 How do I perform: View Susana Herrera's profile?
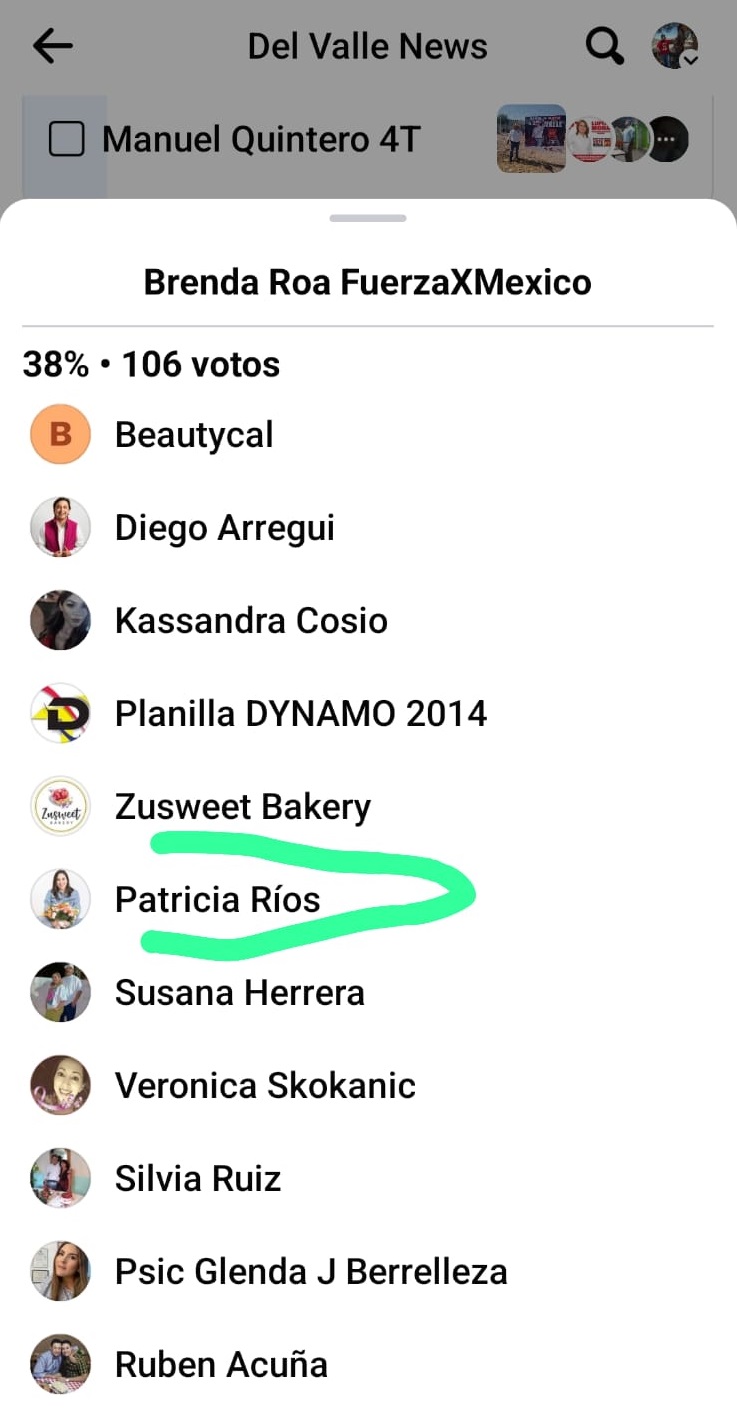click(239, 993)
